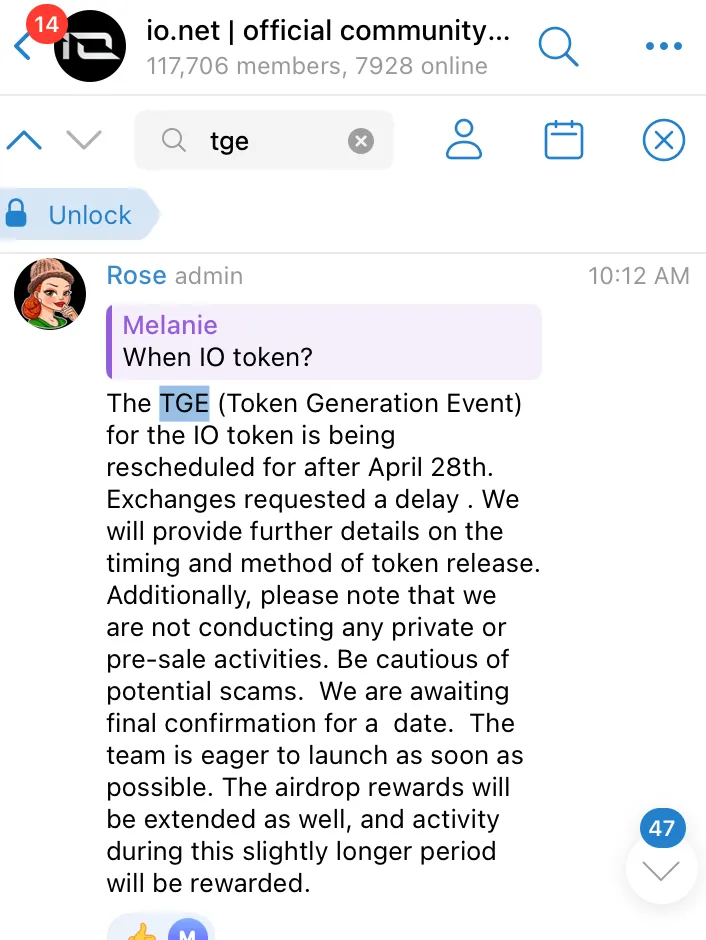This screenshot has width=706, height=940.
Task: Open the calendar date jump
Action: pos(564,140)
